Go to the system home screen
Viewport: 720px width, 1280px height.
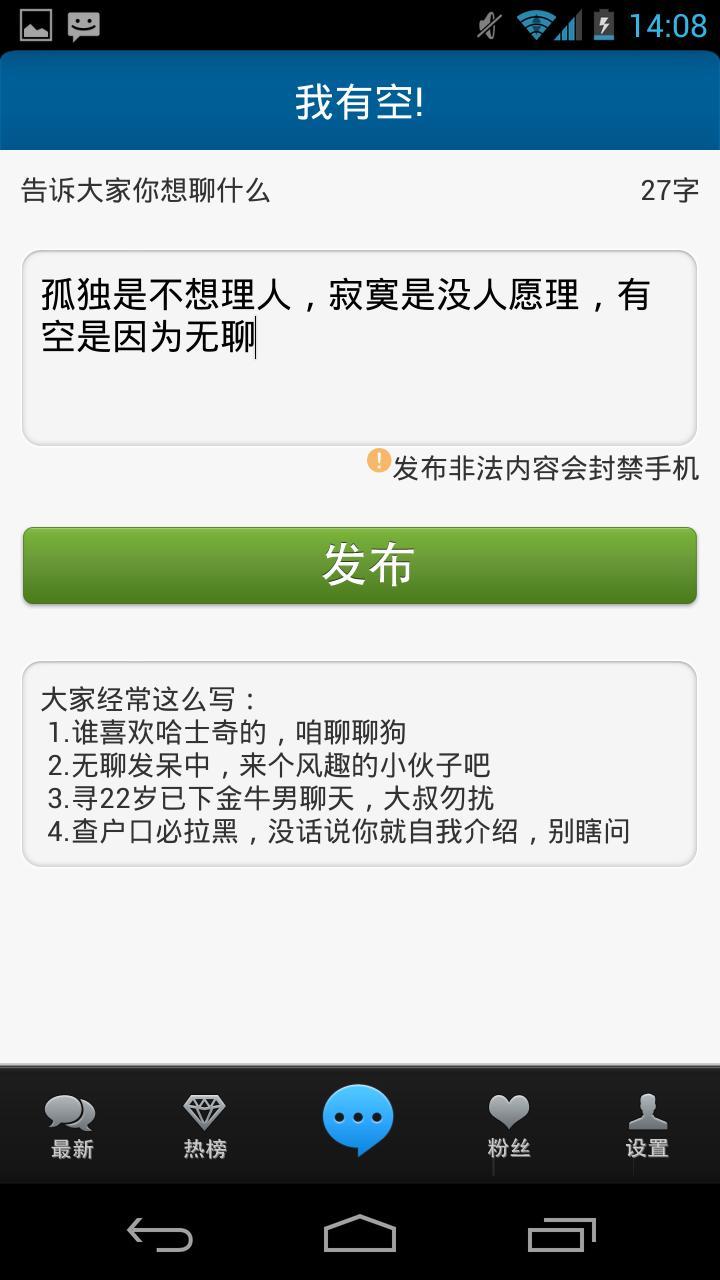(360, 1235)
